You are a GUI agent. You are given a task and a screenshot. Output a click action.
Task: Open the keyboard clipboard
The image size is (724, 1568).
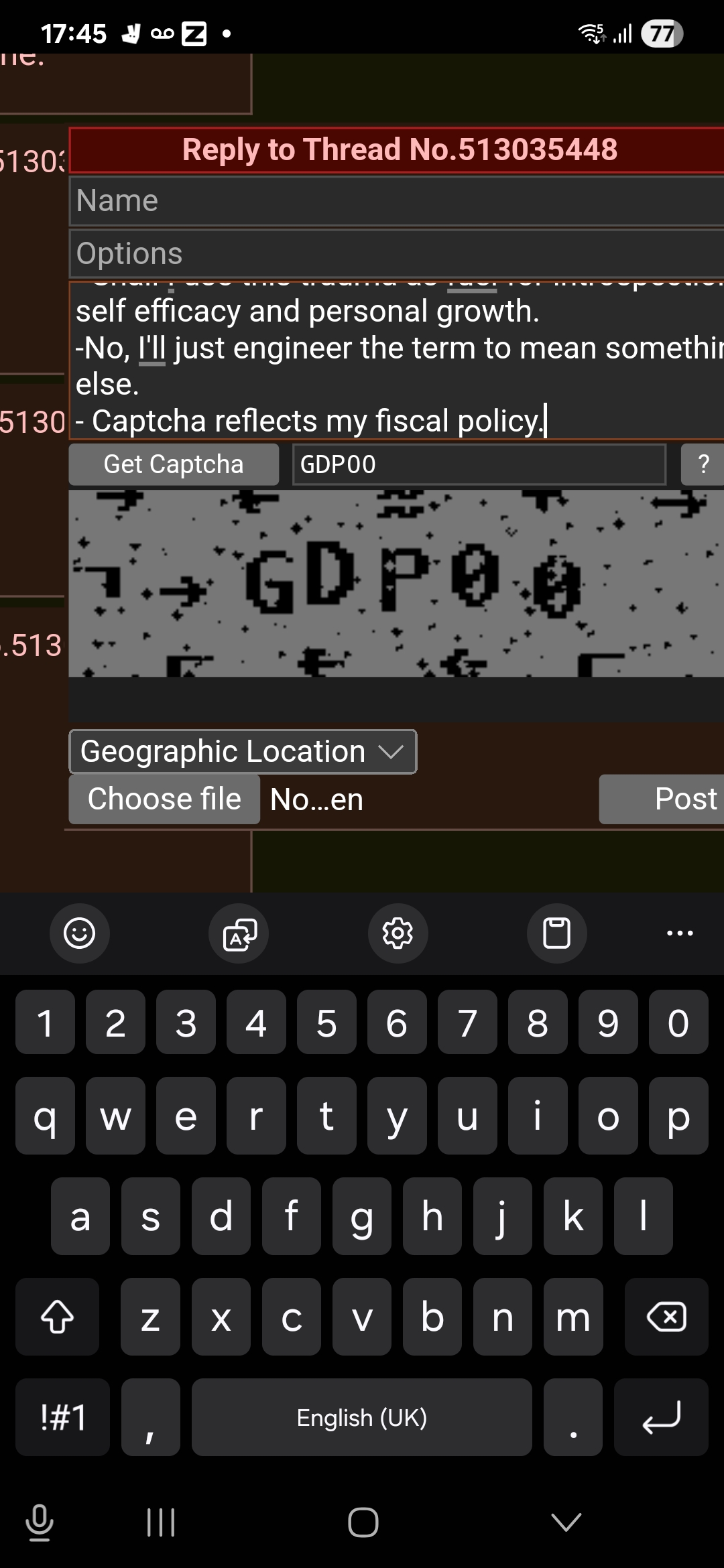tap(557, 933)
